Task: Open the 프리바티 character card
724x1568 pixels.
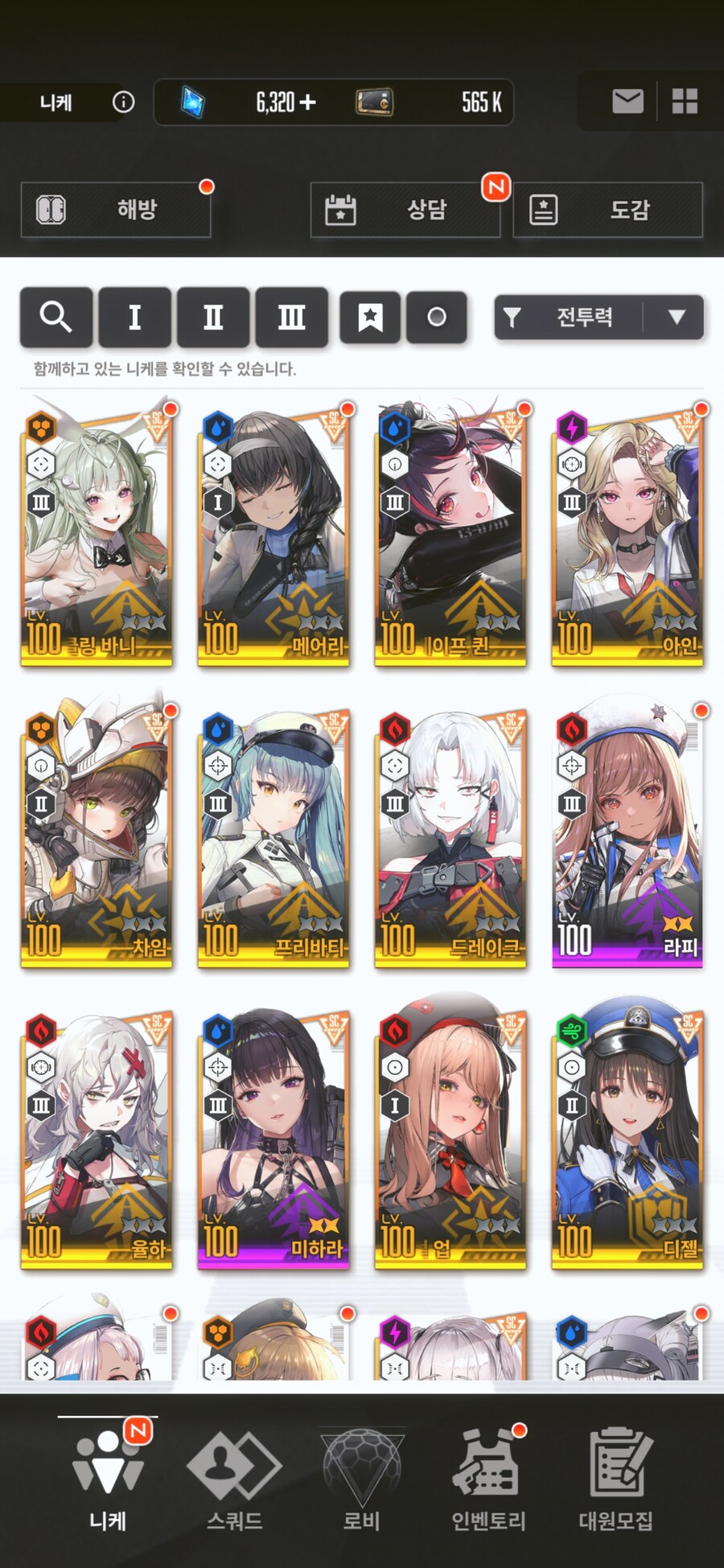Action: [274, 836]
